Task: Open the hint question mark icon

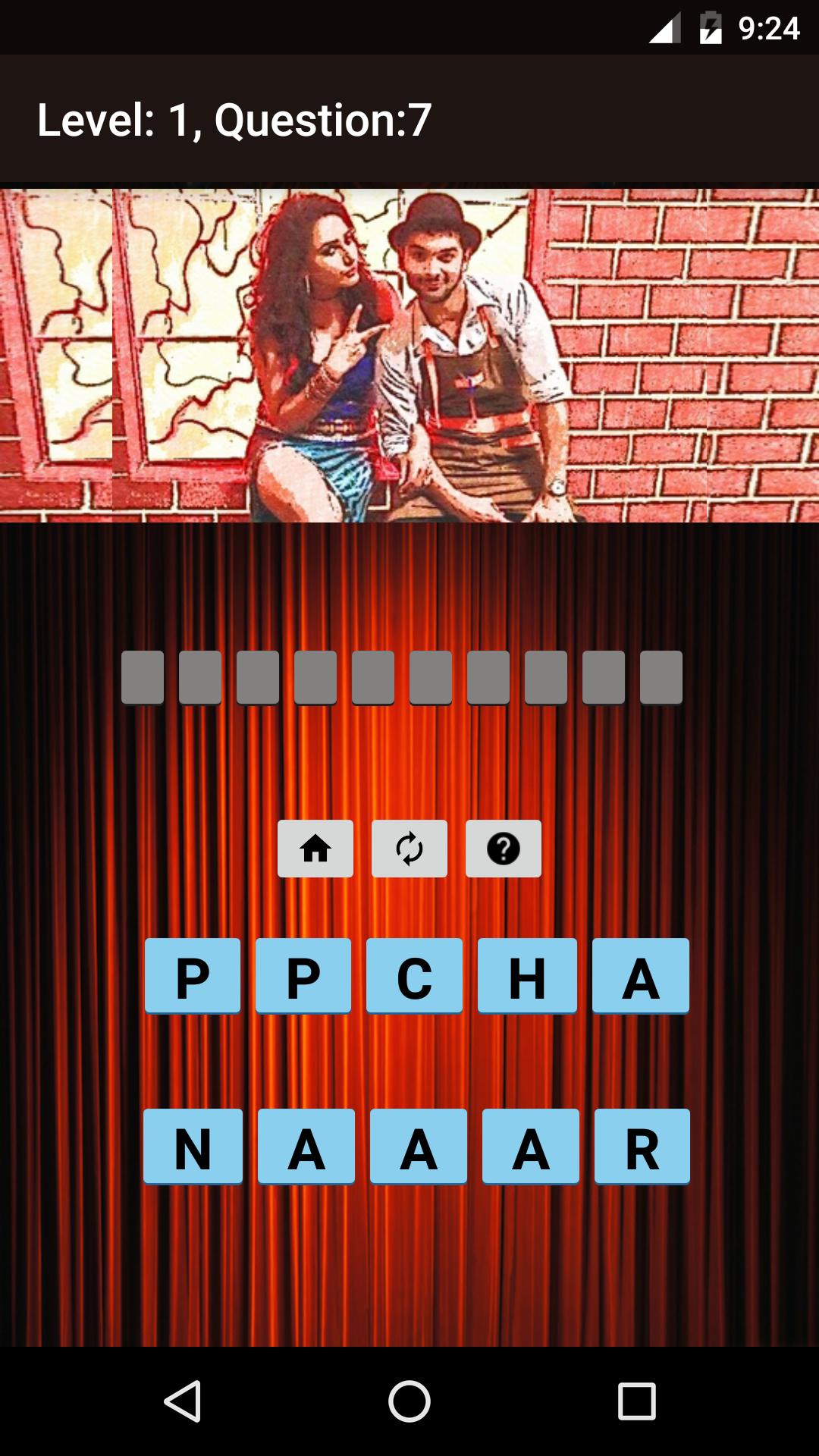Action: pos(503,848)
